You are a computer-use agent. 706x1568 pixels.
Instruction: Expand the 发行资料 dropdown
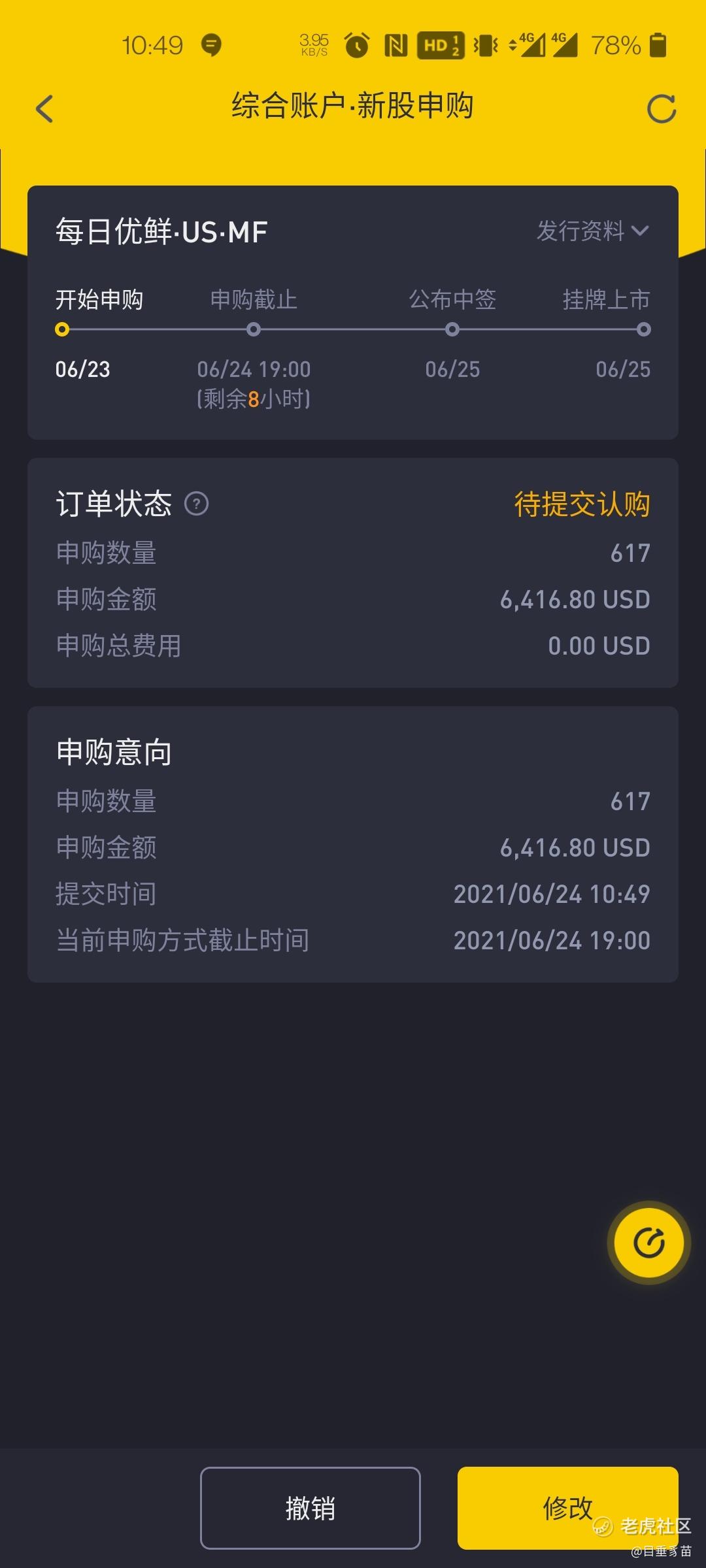[592, 231]
